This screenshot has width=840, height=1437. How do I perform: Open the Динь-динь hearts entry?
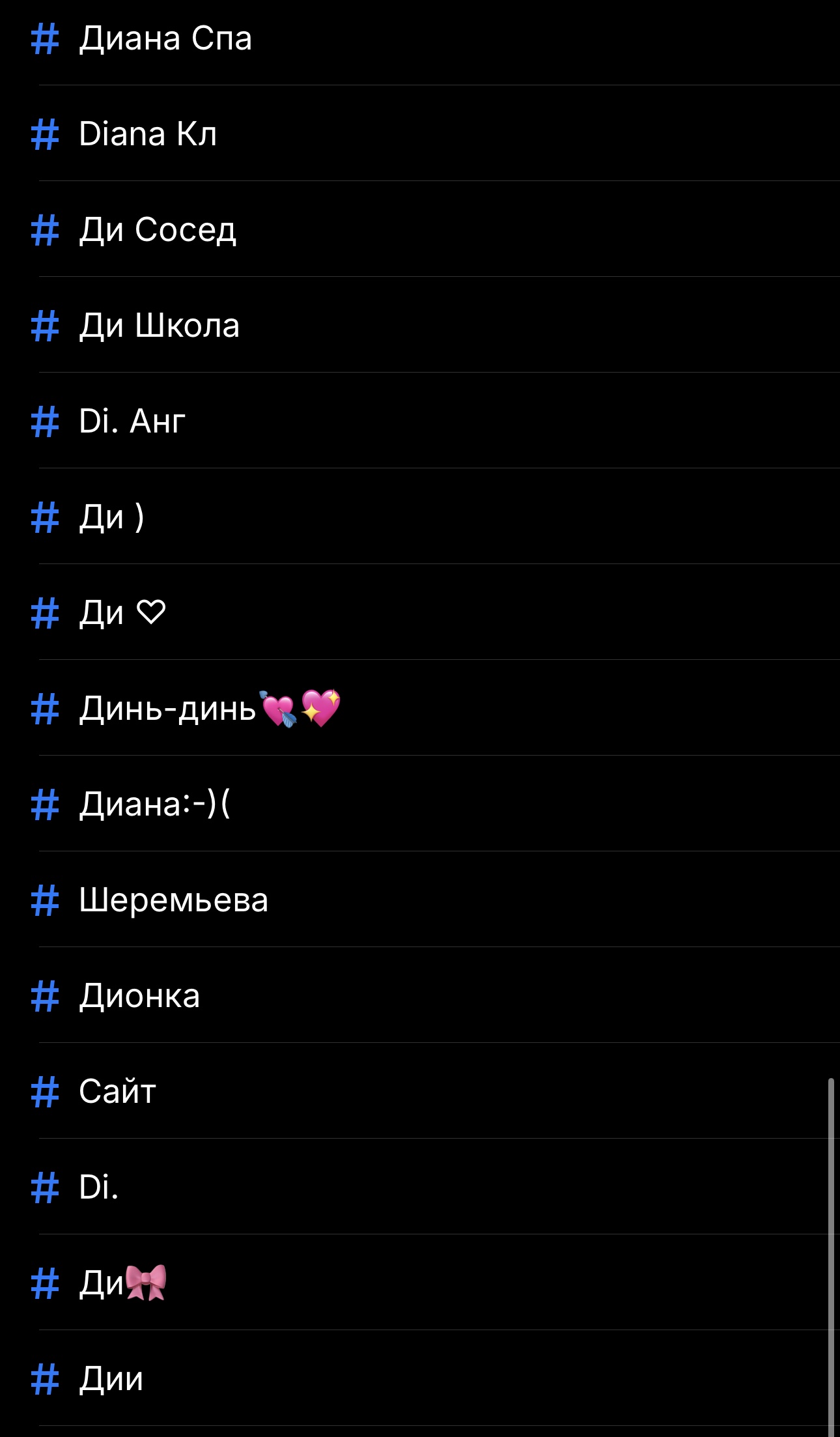pos(420,708)
